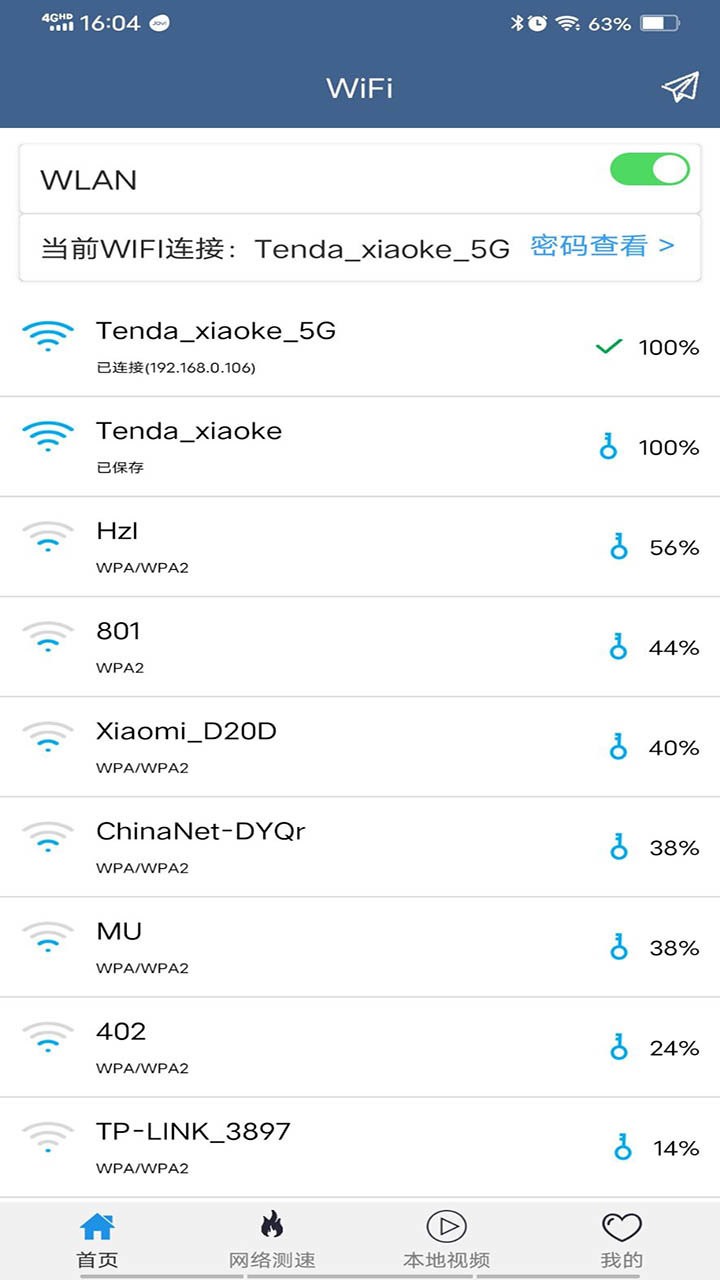This screenshot has width=720, height=1280.
Task: Switch to the 我的 tab
Action: (x=622, y=1238)
